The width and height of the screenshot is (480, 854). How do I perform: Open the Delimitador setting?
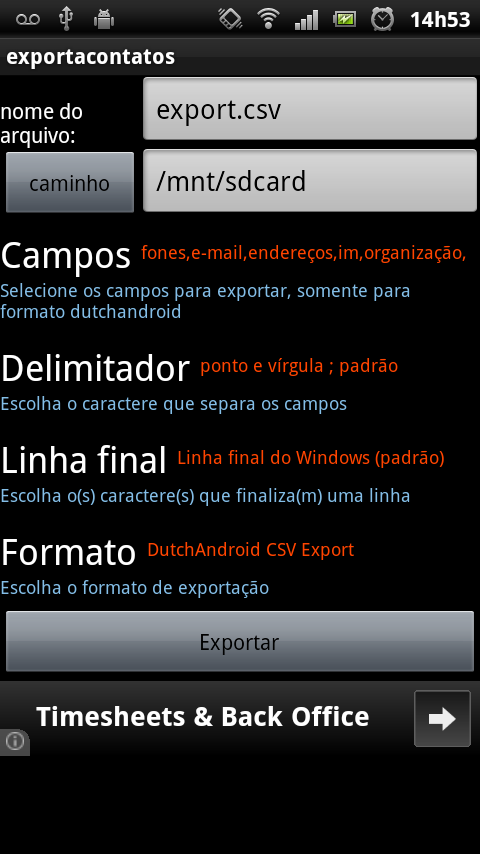tap(240, 382)
